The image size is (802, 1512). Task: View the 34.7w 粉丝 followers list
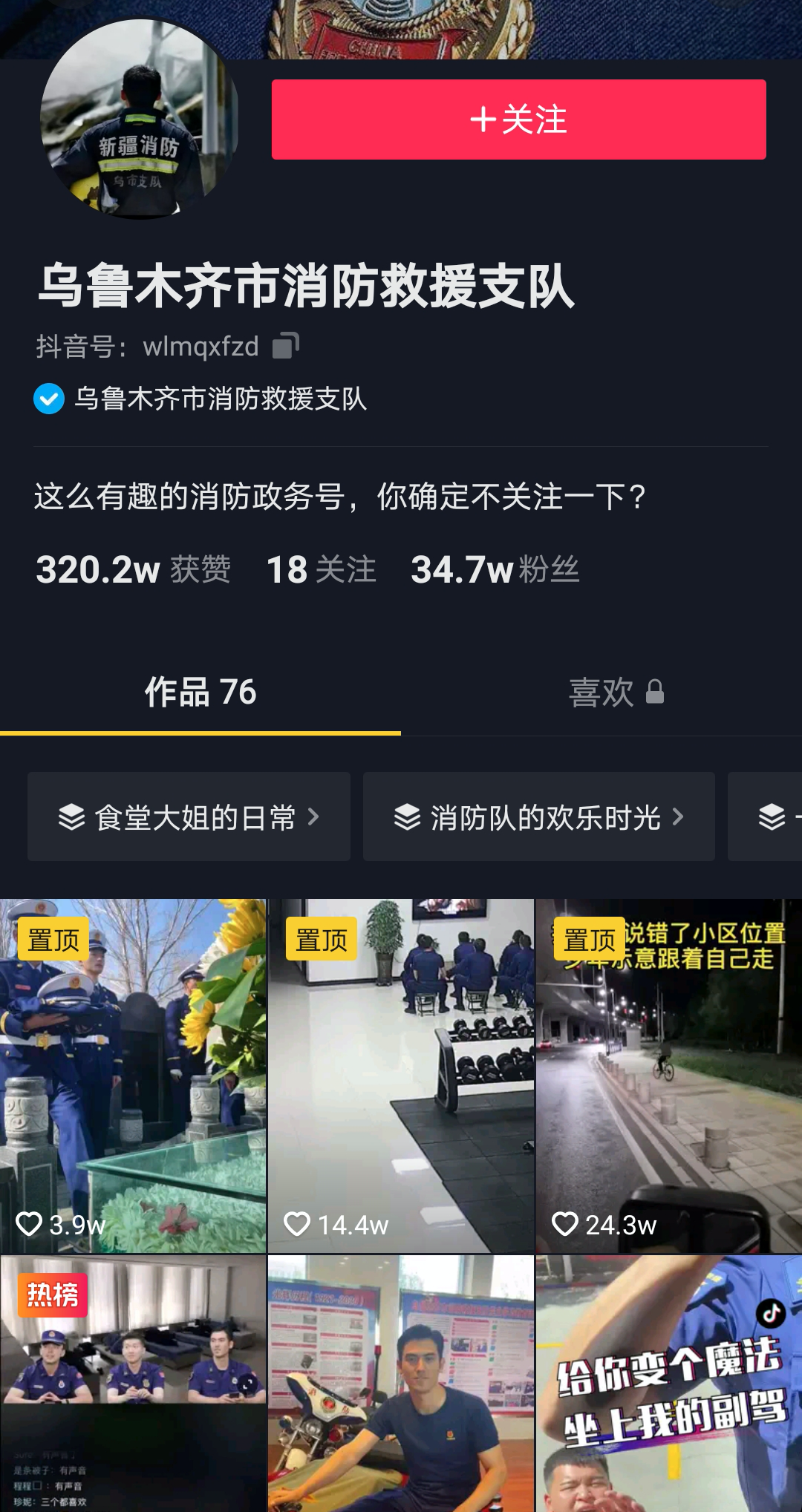[495, 570]
